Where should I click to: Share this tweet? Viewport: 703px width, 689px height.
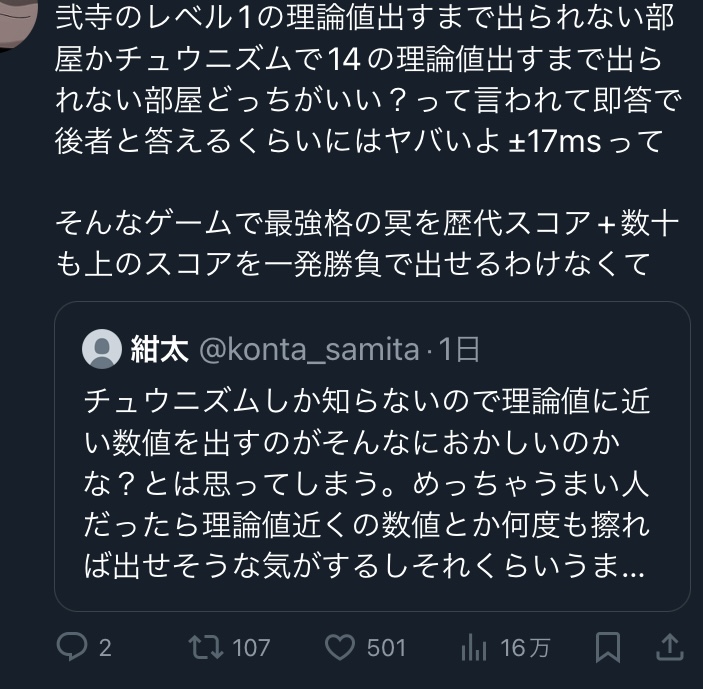pyautogui.click(x=669, y=647)
